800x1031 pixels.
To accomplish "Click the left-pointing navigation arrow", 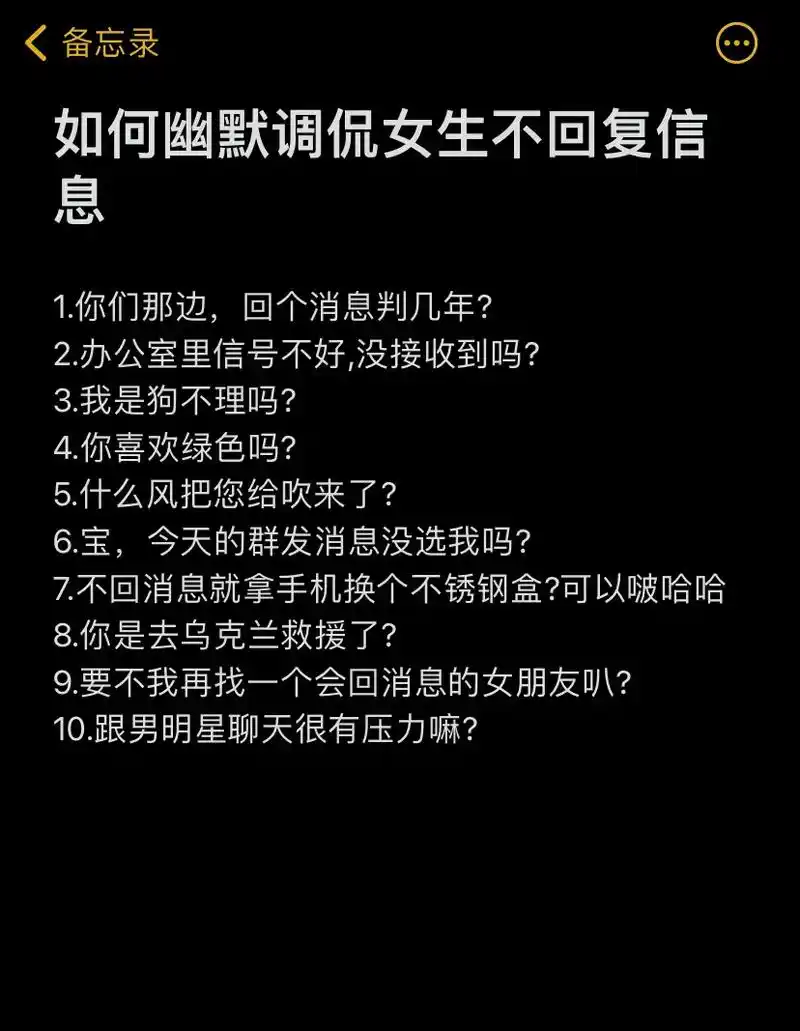I will coord(36,44).
